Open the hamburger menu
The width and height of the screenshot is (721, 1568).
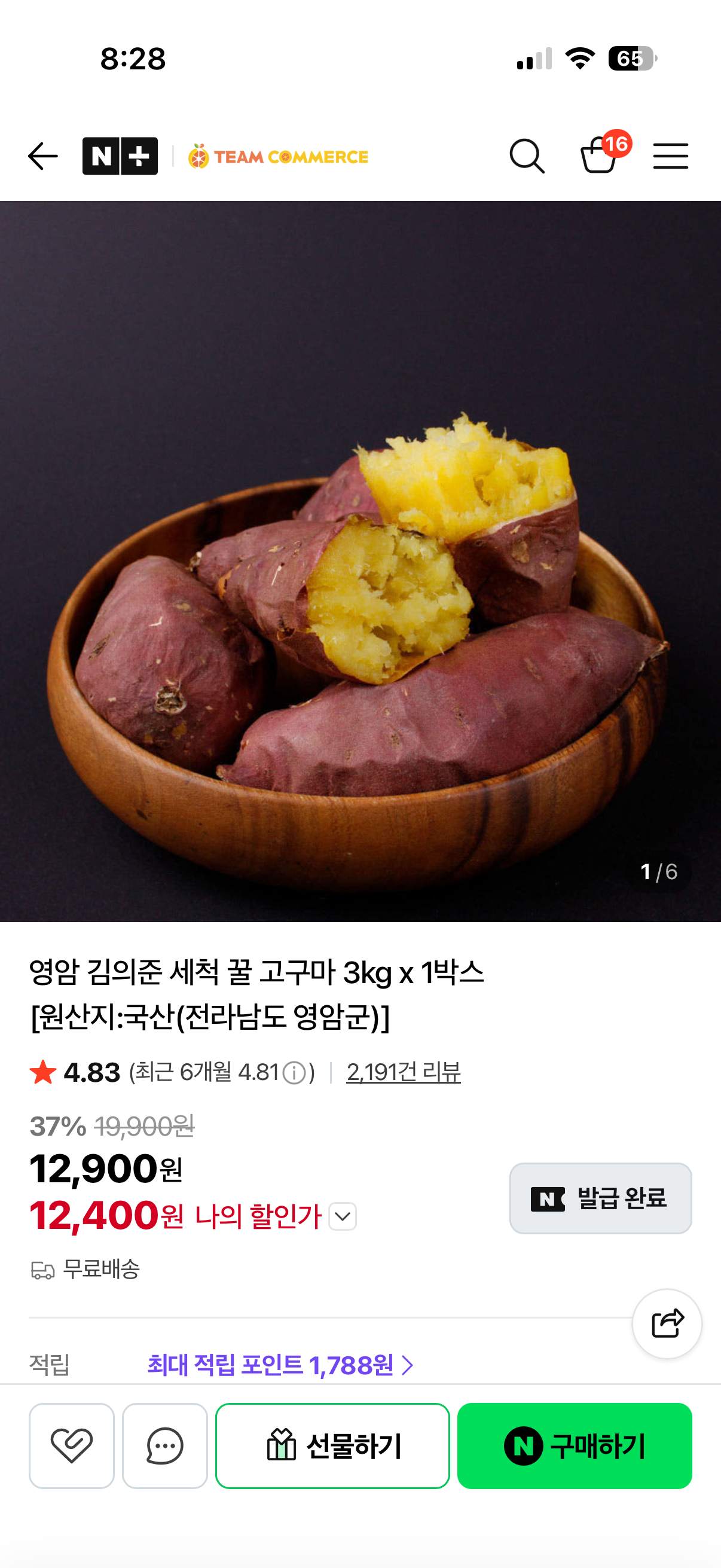click(x=671, y=156)
